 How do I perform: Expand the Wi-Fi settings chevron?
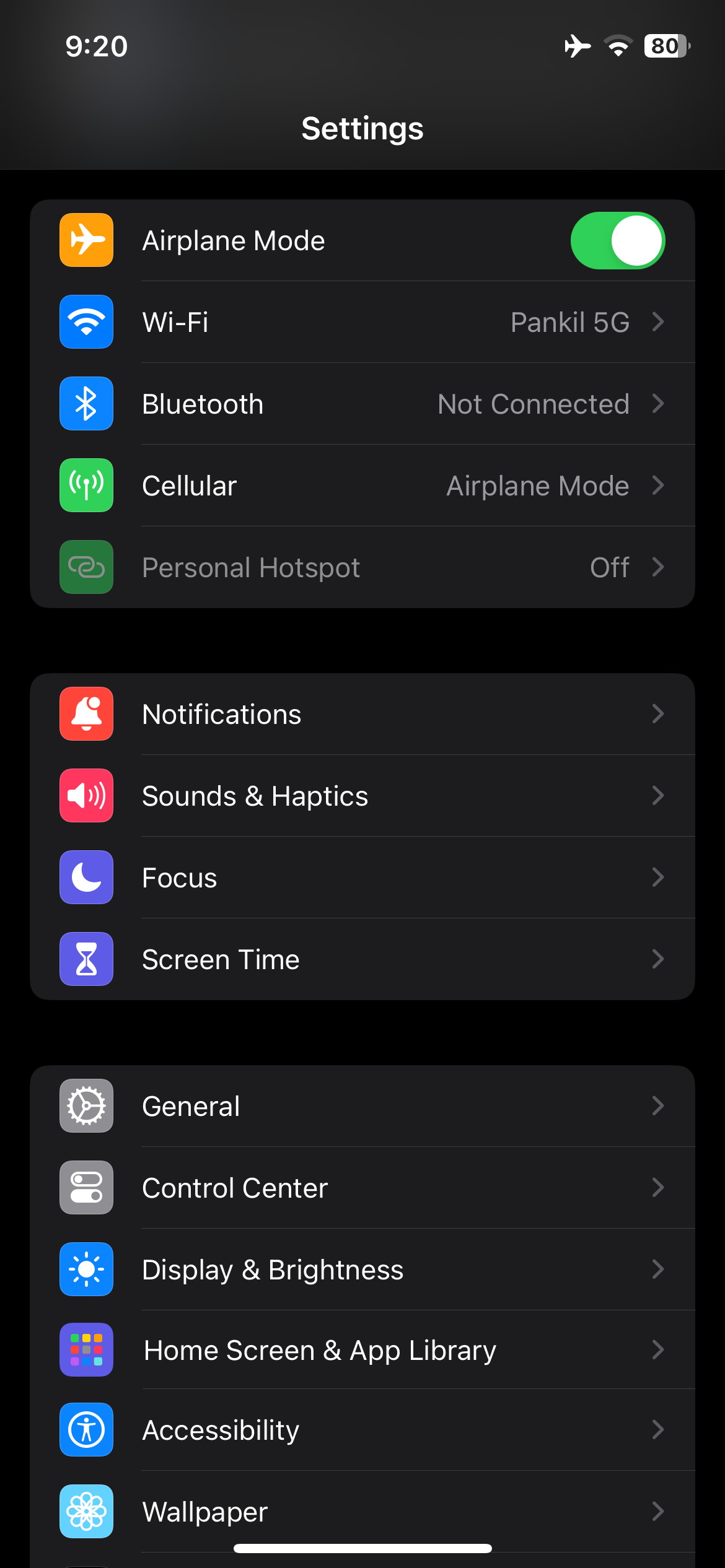tap(659, 321)
